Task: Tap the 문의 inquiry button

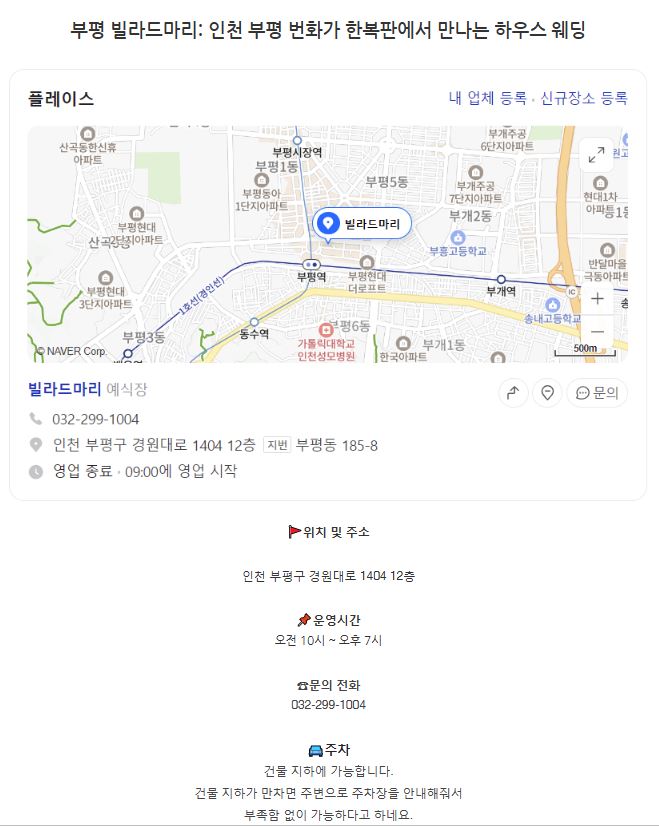Action: click(597, 393)
